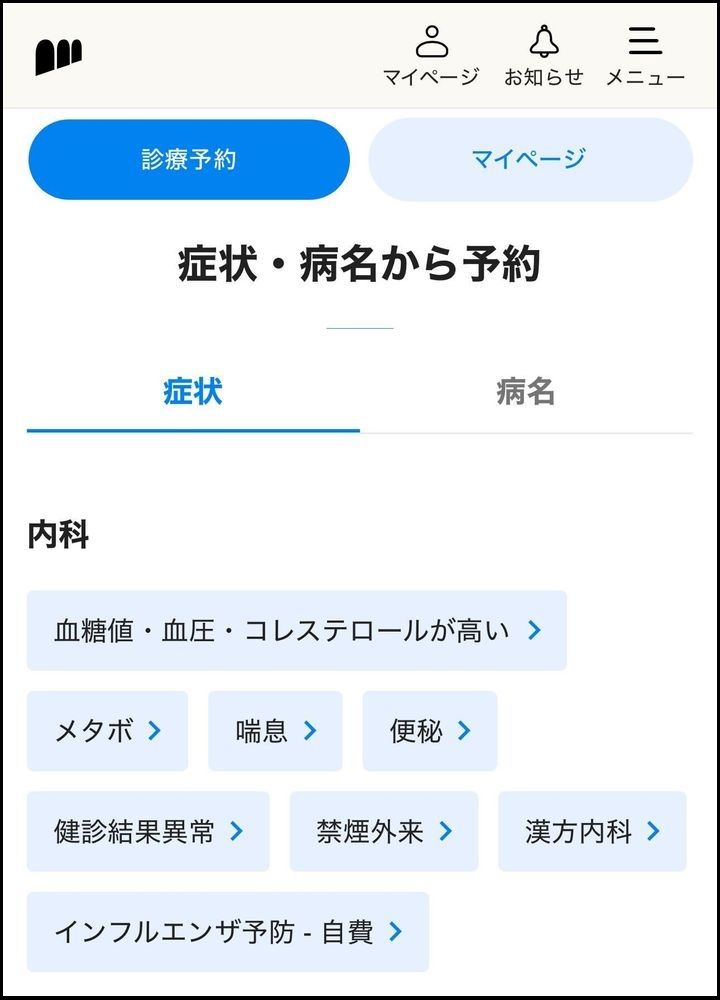Screen dimensions: 720x1000
Task: Choose the メタボ symptom chip
Action: tap(107, 731)
